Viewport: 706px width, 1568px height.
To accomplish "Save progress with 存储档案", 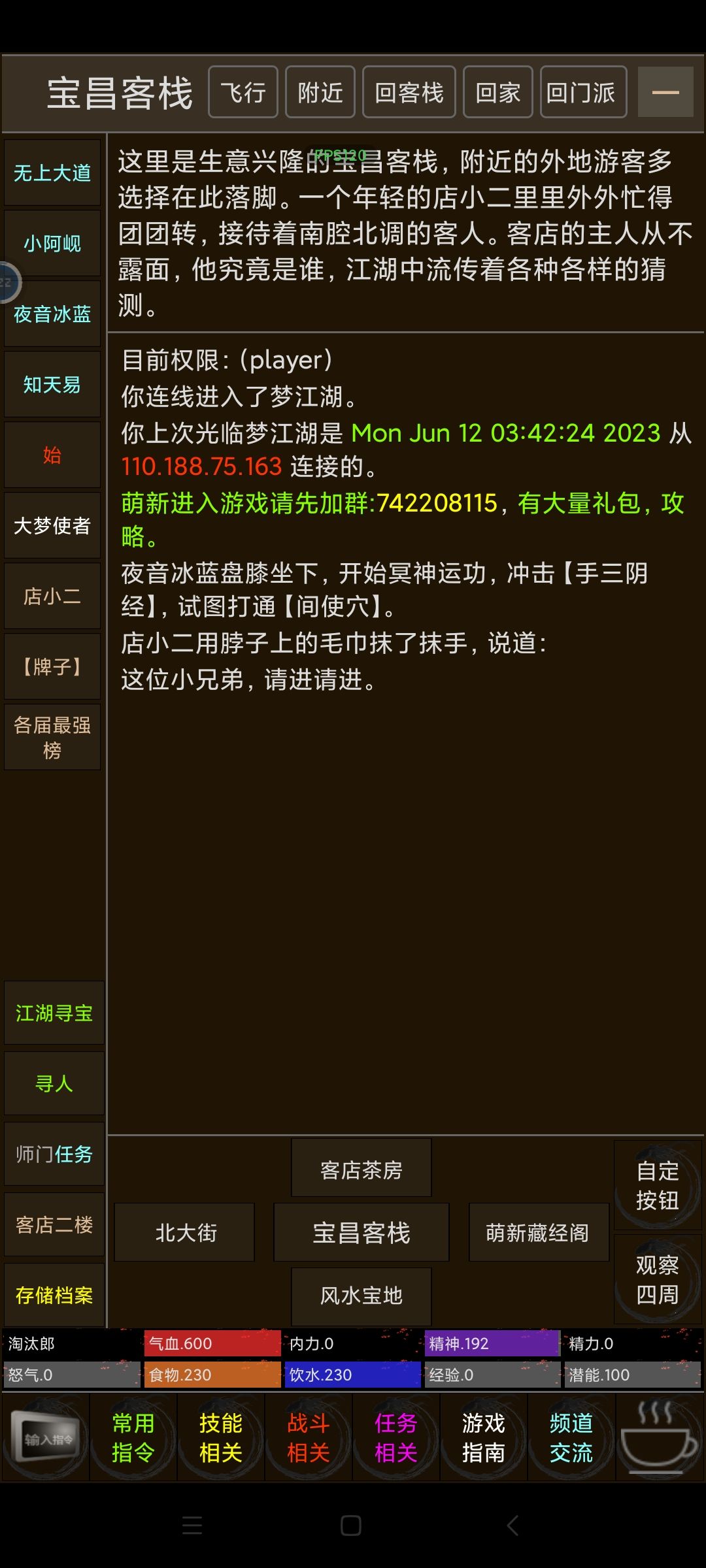I will tap(54, 1295).
